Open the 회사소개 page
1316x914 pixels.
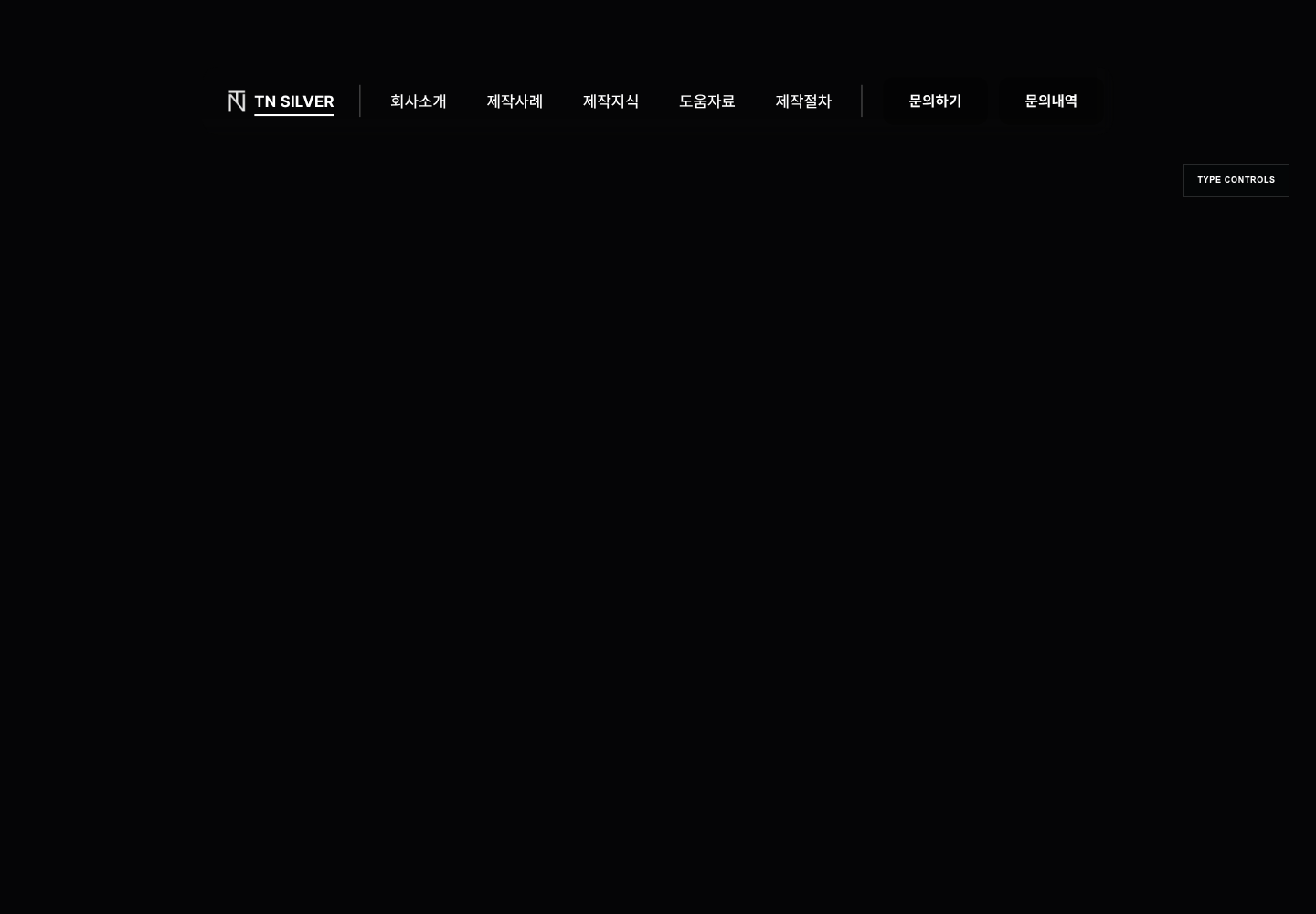(418, 101)
